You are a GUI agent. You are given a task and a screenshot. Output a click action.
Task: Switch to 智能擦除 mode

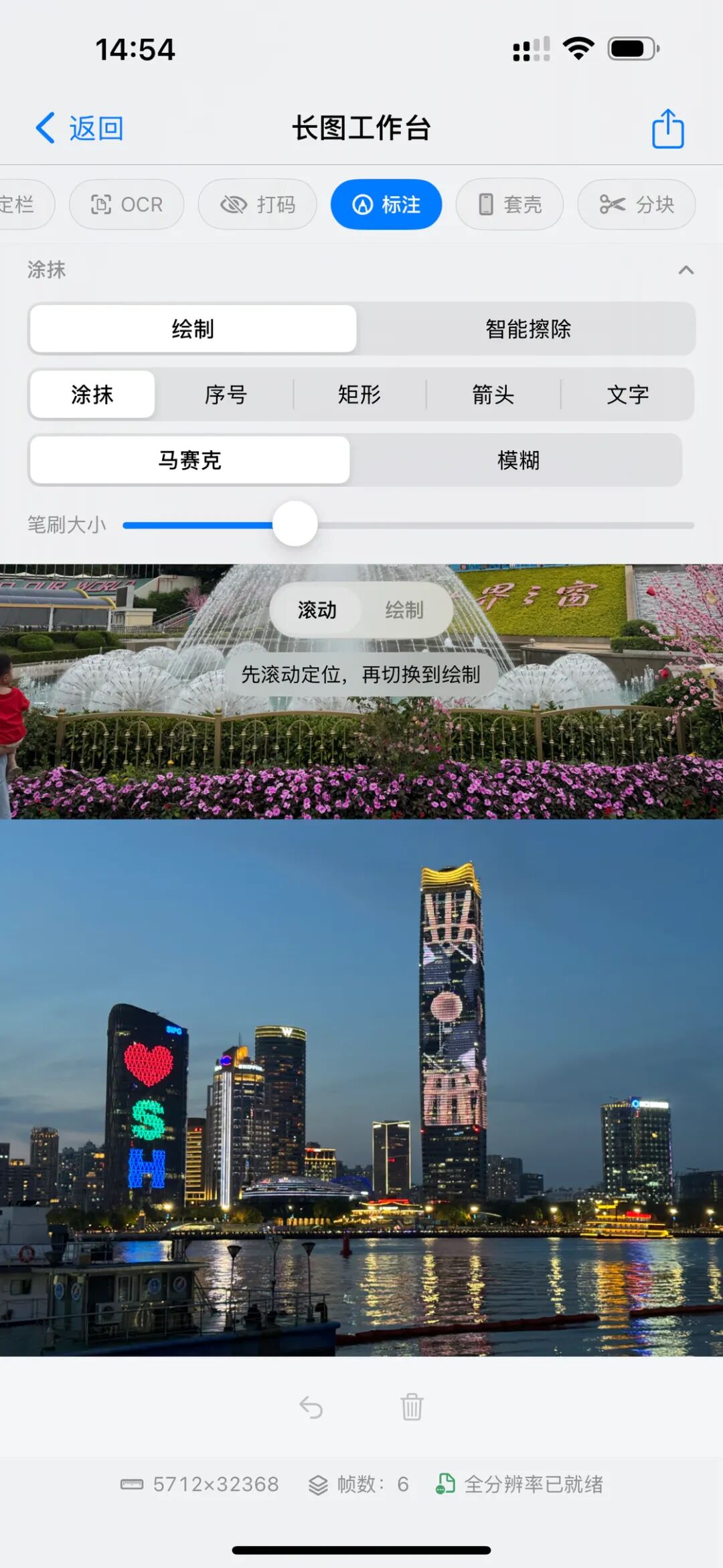(528, 329)
